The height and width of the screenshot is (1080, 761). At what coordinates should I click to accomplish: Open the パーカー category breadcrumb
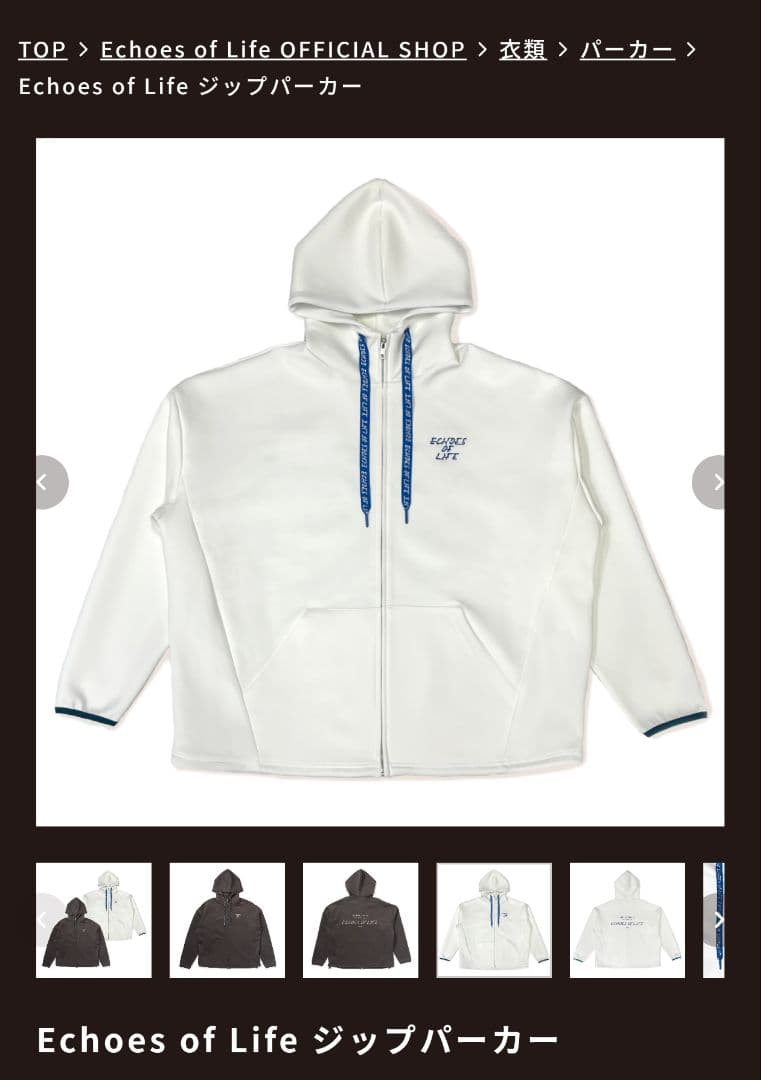627,49
